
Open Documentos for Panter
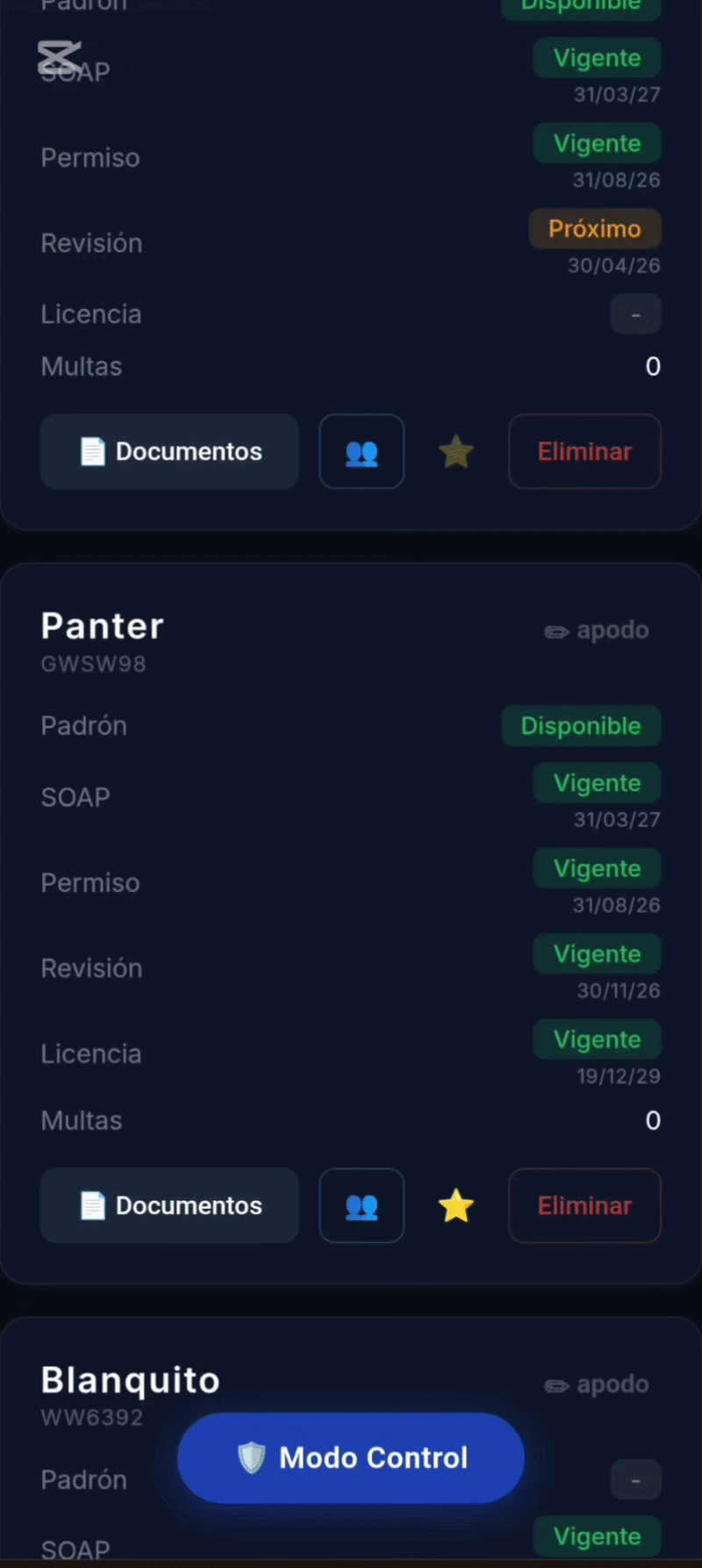[x=168, y=1205]
